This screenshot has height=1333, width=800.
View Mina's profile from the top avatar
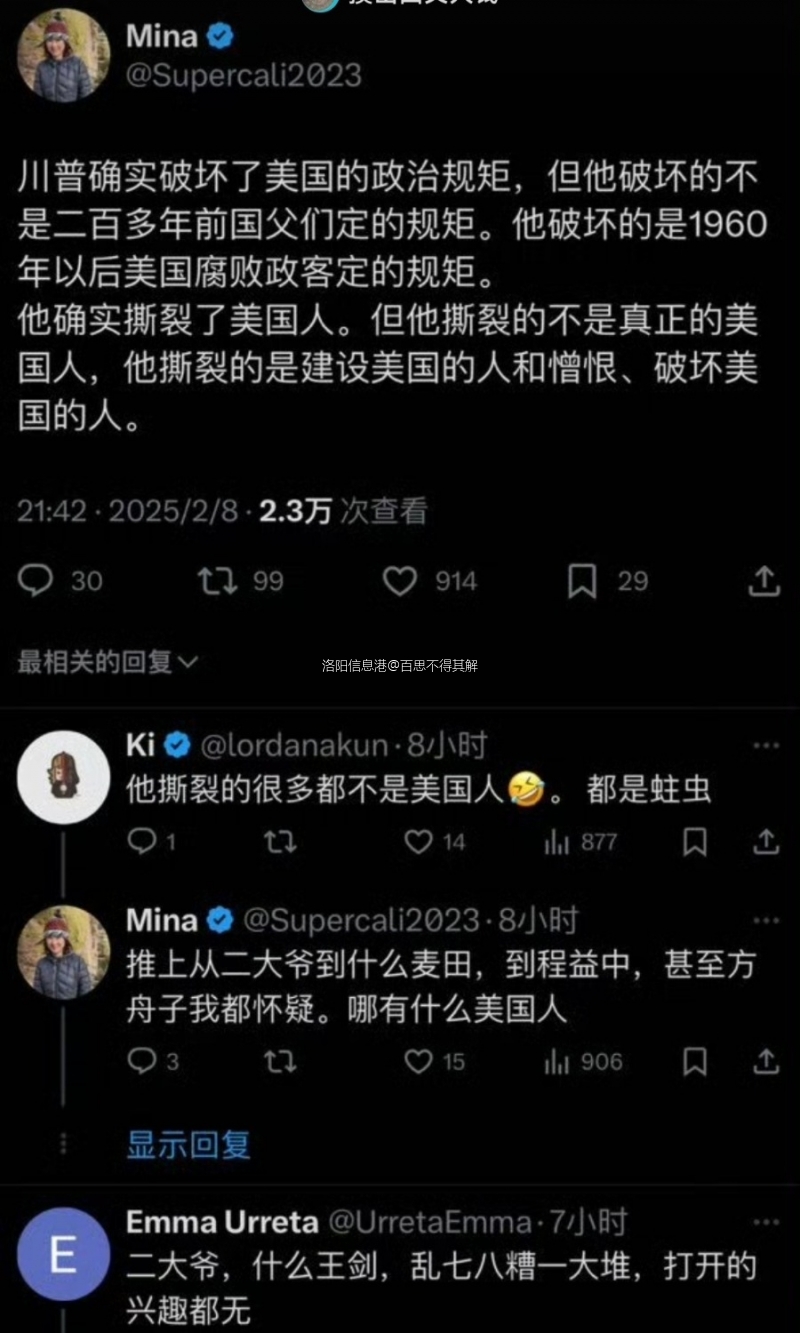pos(63,55)
